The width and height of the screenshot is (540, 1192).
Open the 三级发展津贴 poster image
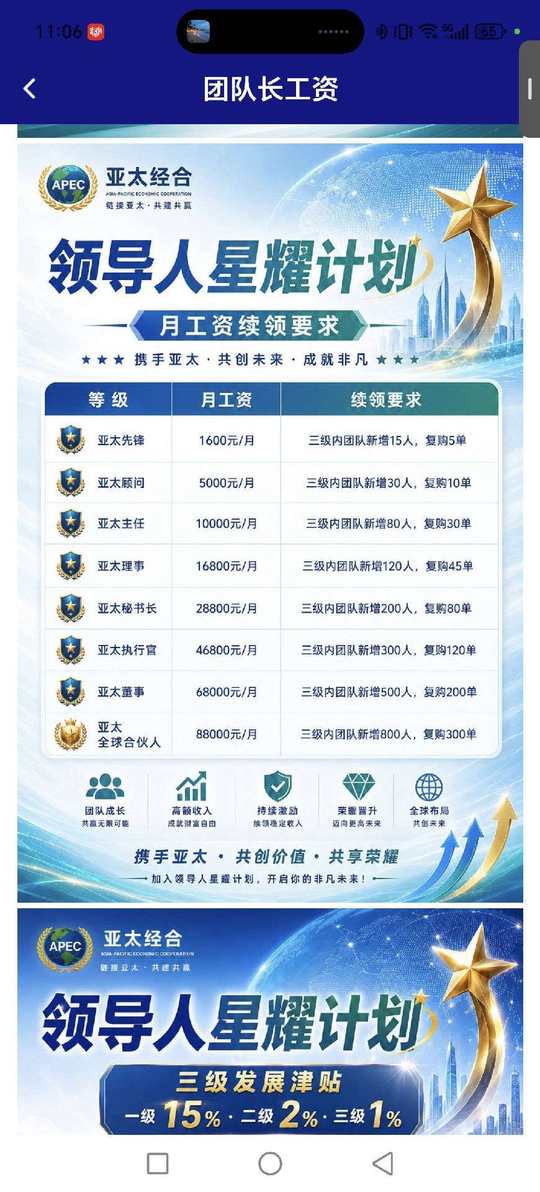click(270, 1021)
